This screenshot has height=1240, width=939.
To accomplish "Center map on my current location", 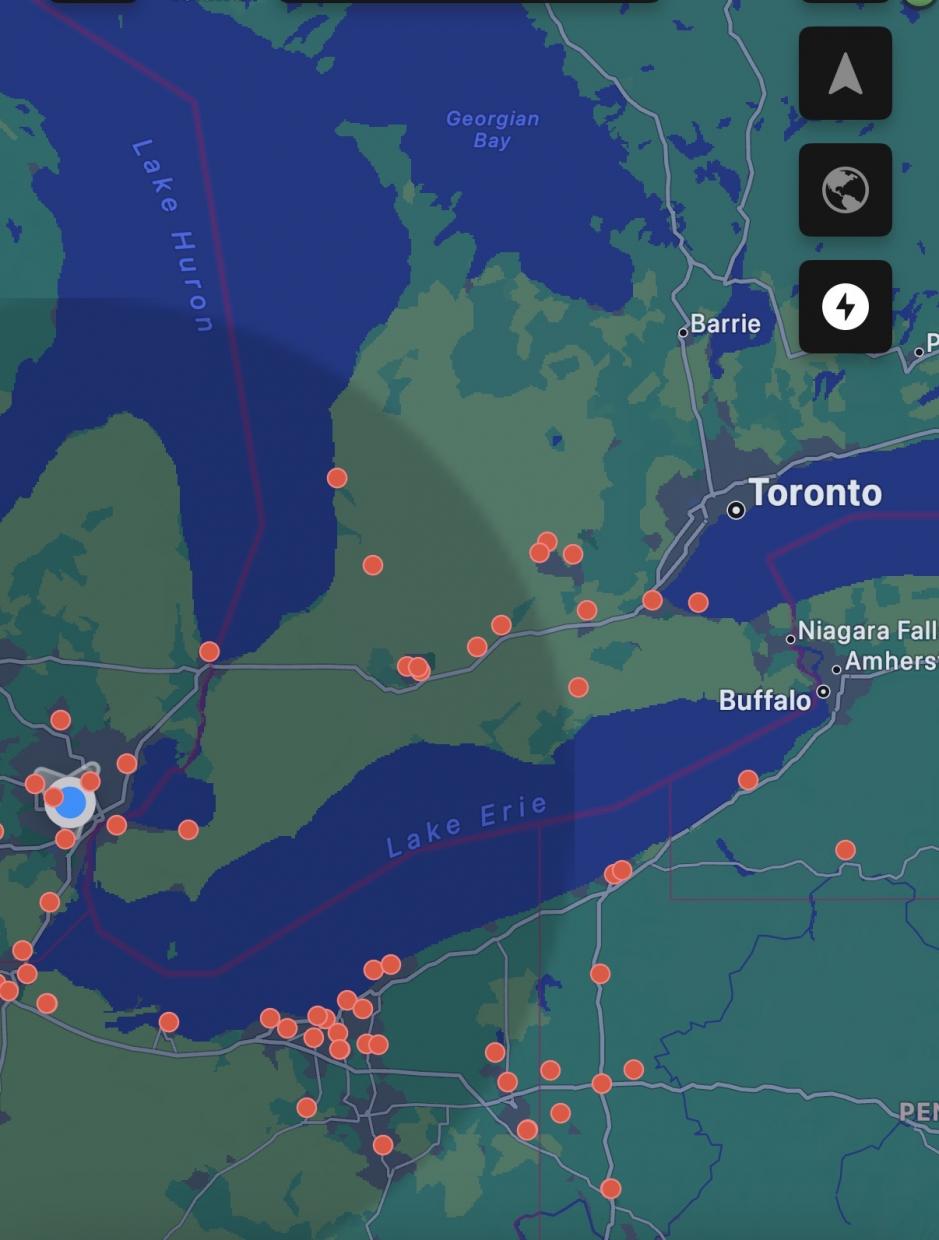I will pos(845,74).
